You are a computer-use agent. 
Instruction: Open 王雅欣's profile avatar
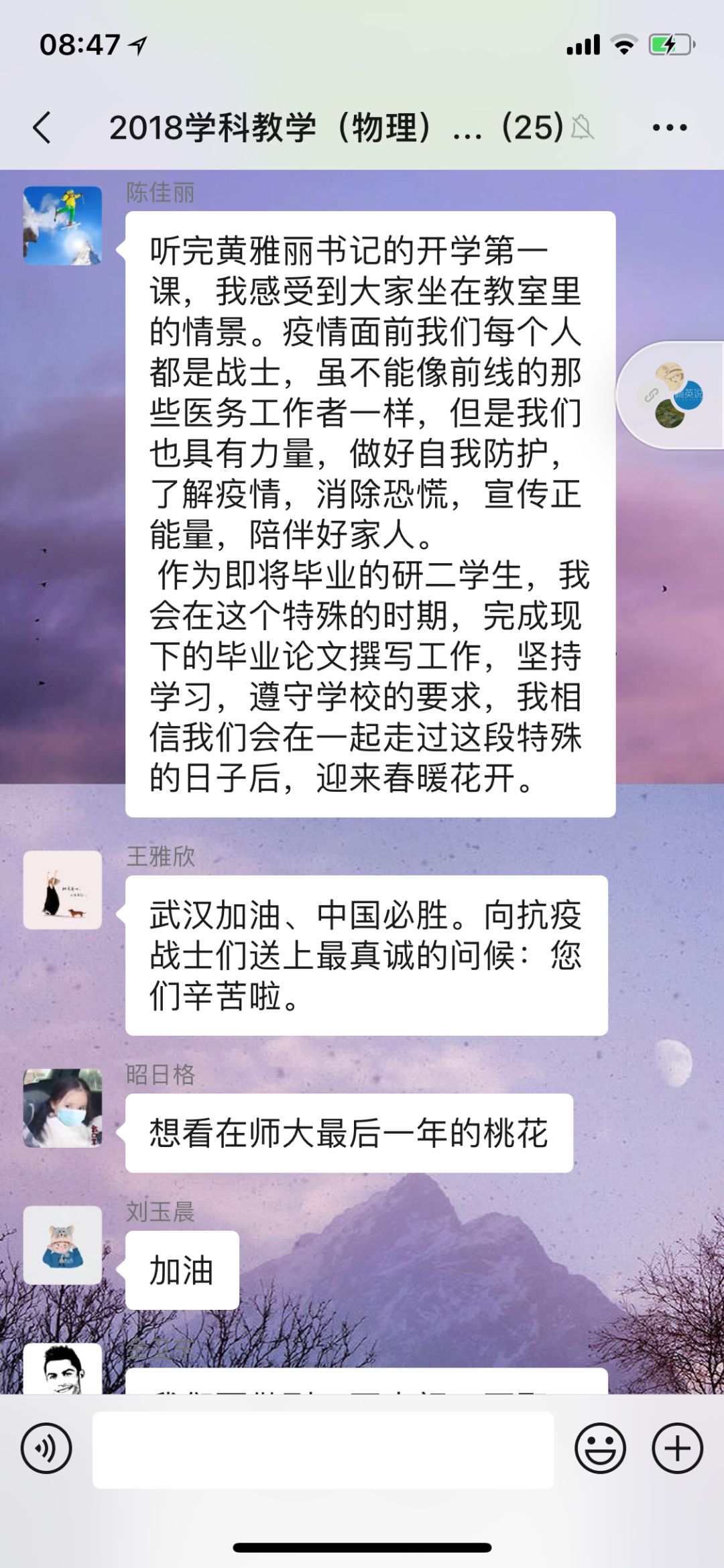[x=62, y=890]
